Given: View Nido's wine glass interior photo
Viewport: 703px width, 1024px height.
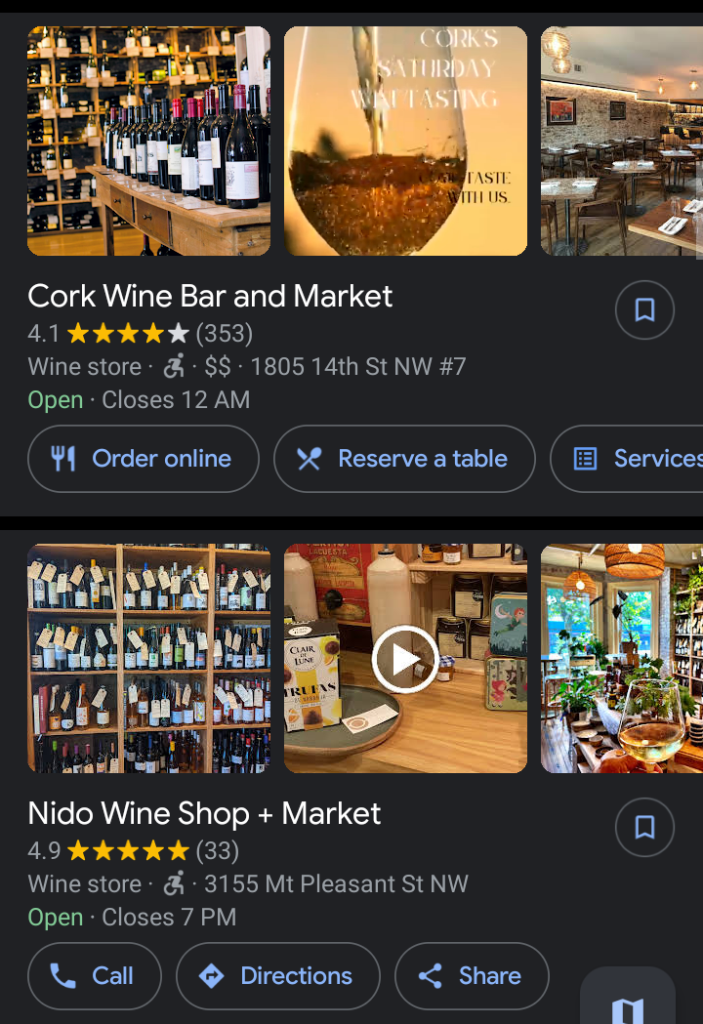Looking at the screenshot, I should (x=622, y=658).
